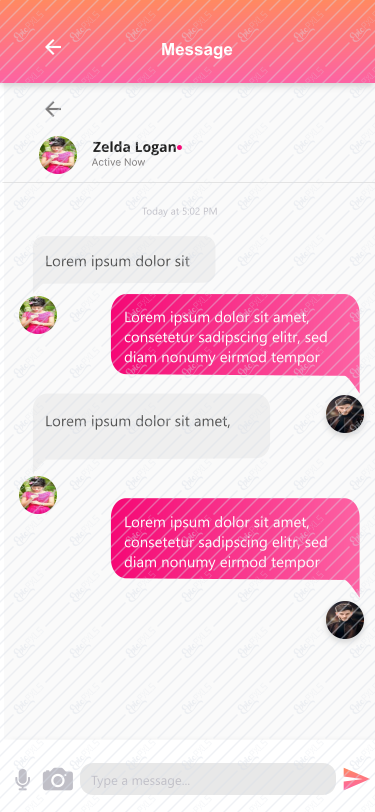Tap the white back arrow in Message header
The height and width of the screenshot is (812, 375).
[x=53, y=47]
